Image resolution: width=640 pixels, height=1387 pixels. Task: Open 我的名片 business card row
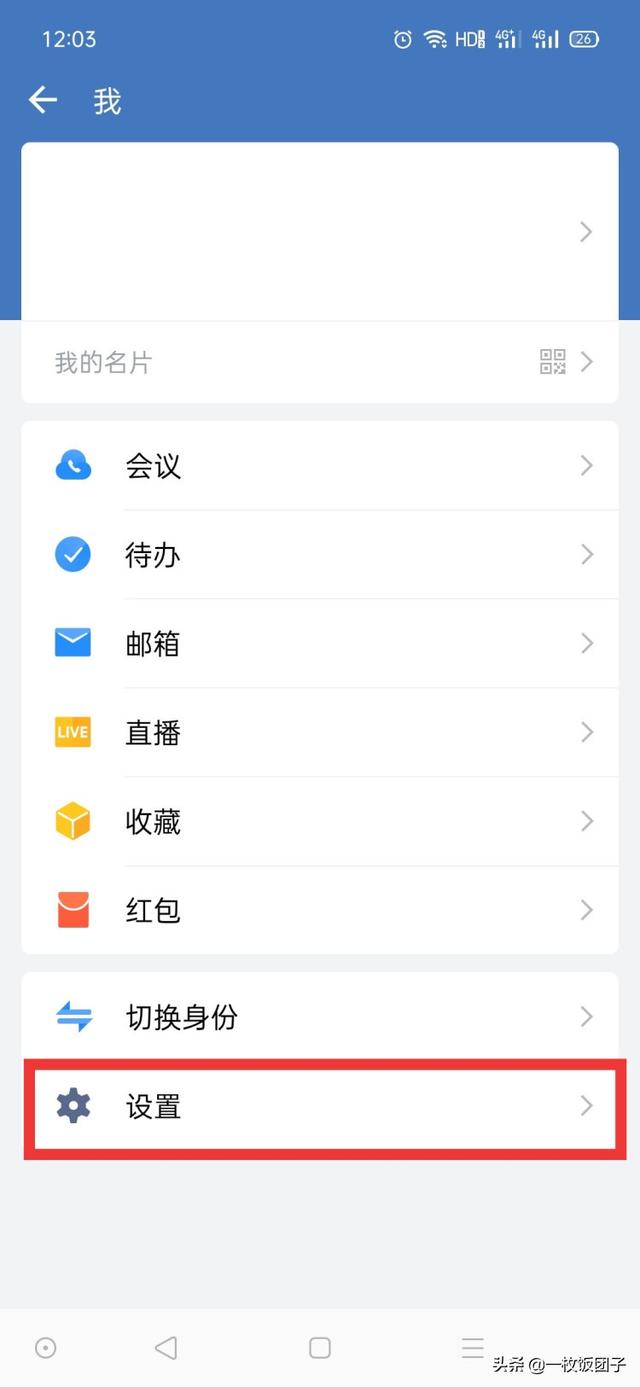pyautogui.click(x=320, y=362)
